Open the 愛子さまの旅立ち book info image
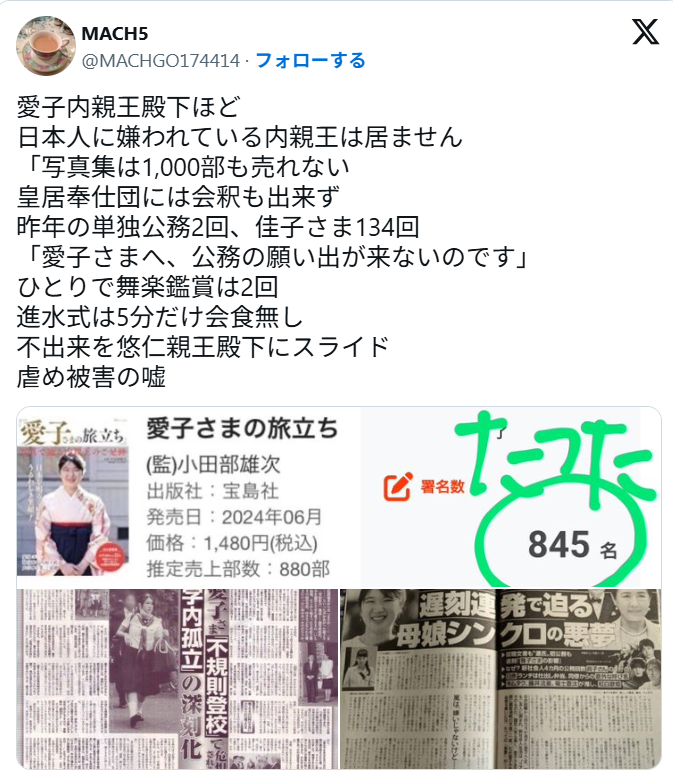Screen dimensions: 673x778 coord(188,497)
